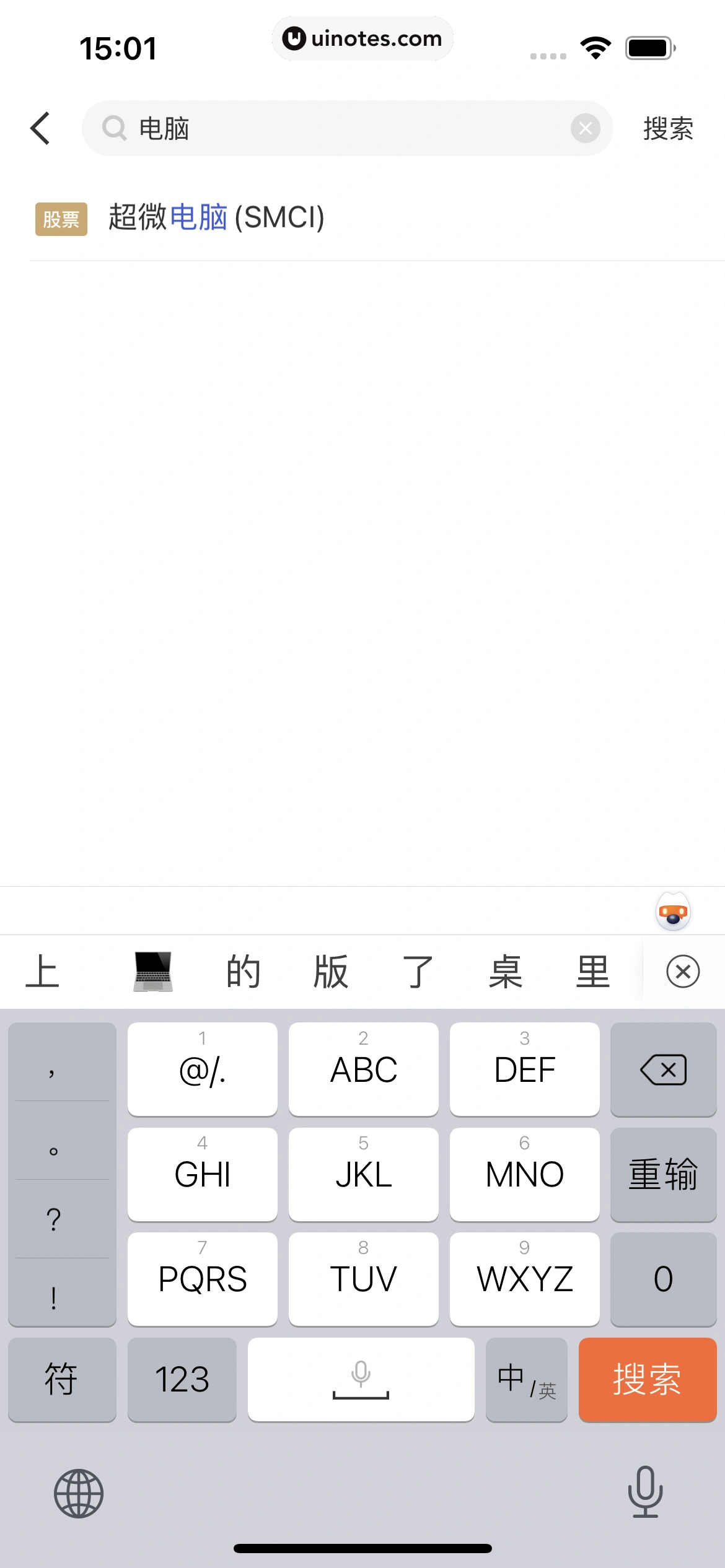Open the keyboard mascot toolbar icon
Screen dimensions: 725x1568
[x=673, y=912]
